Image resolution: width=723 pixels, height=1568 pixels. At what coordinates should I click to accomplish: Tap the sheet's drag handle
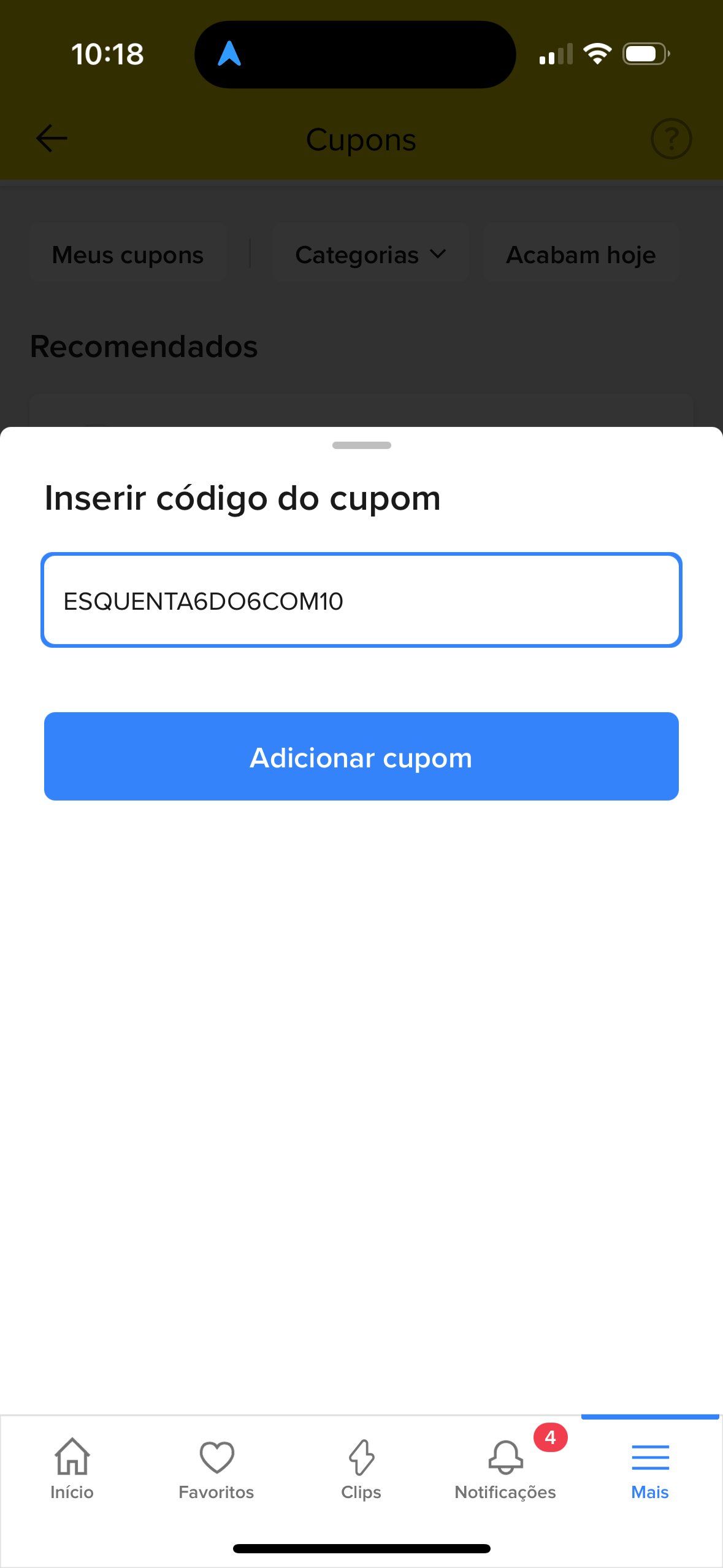click(x=361, y=445)
